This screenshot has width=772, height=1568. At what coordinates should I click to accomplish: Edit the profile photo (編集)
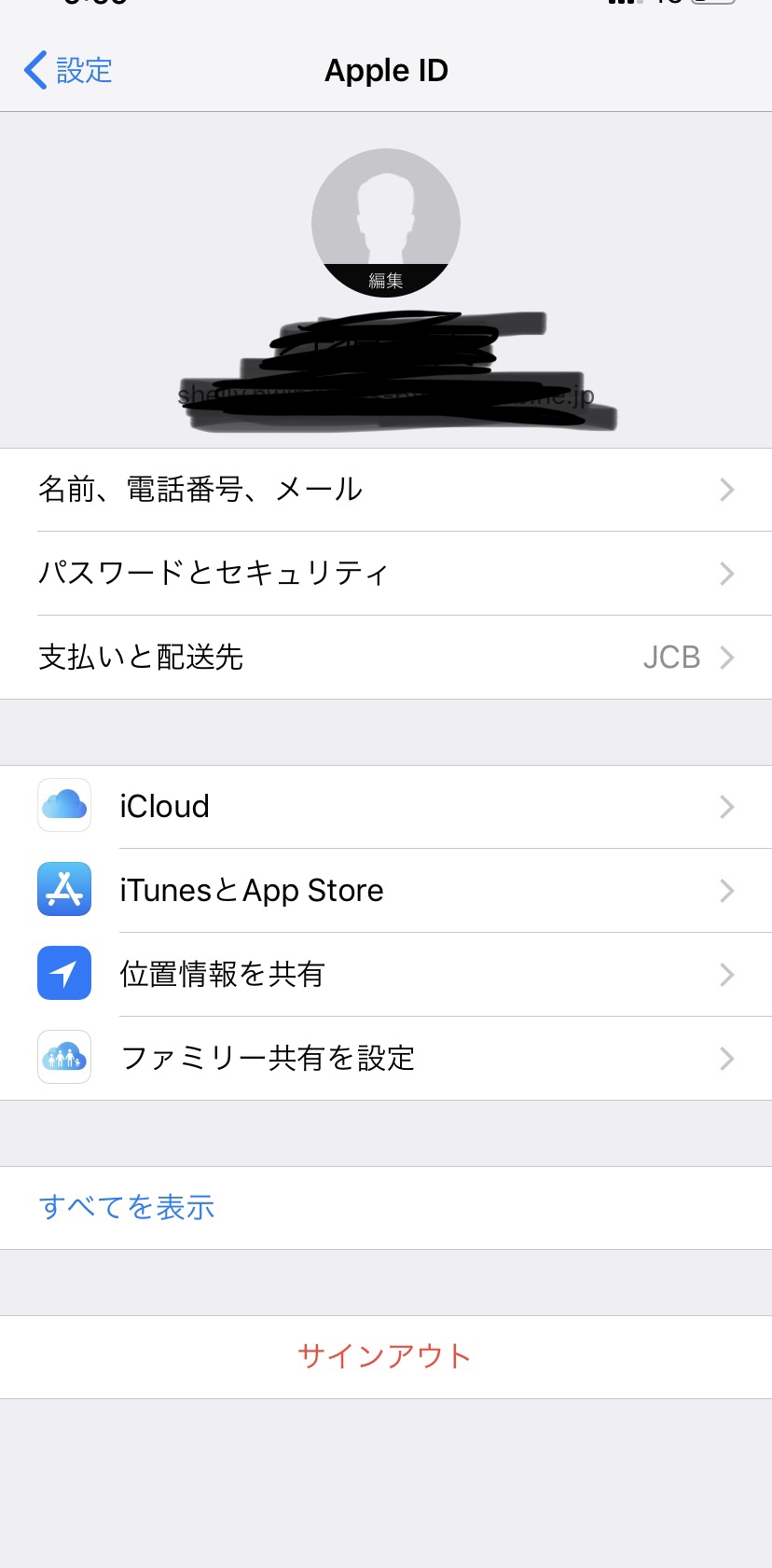[x=385, y=280]
